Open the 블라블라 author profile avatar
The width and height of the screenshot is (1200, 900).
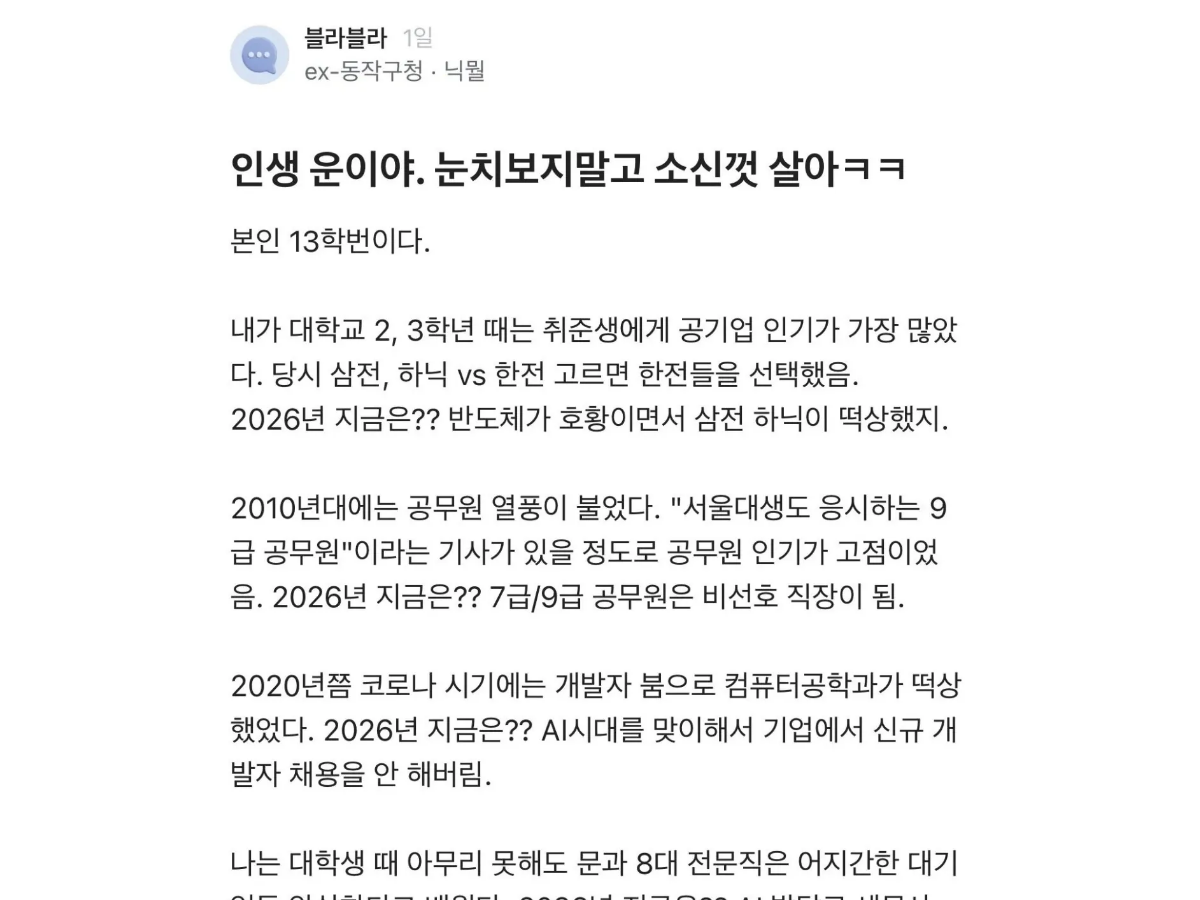(260, 55)
